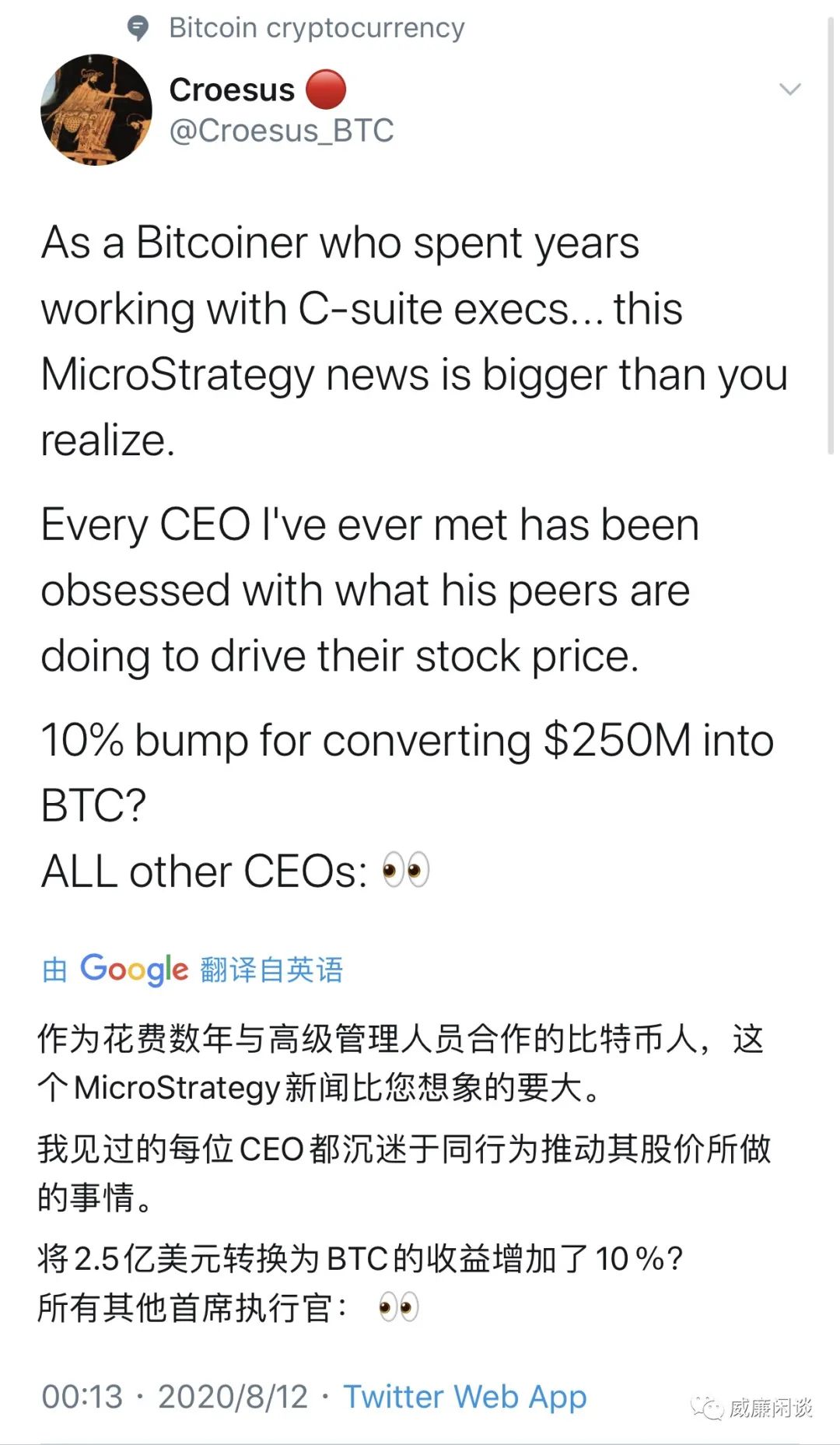Tap the Google translated-from-English label
Screen dimensions: 840x1445
click(193, 970)
